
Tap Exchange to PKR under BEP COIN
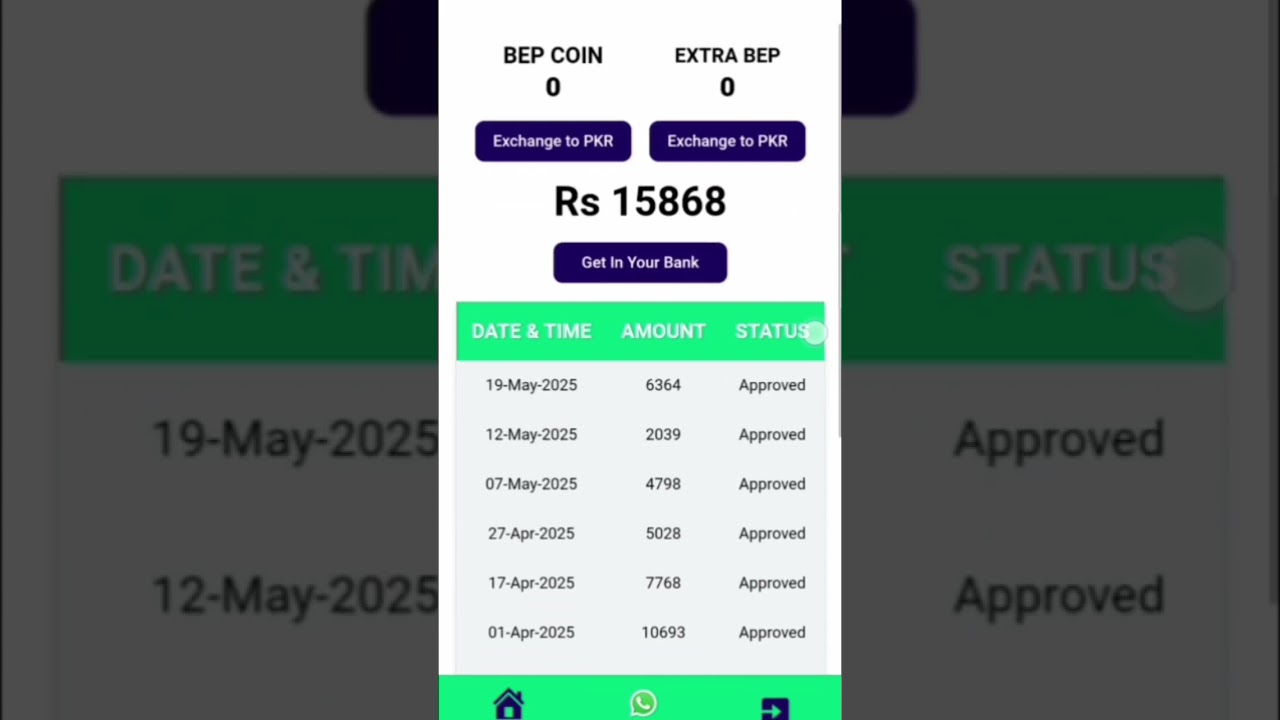coord(552,141)
